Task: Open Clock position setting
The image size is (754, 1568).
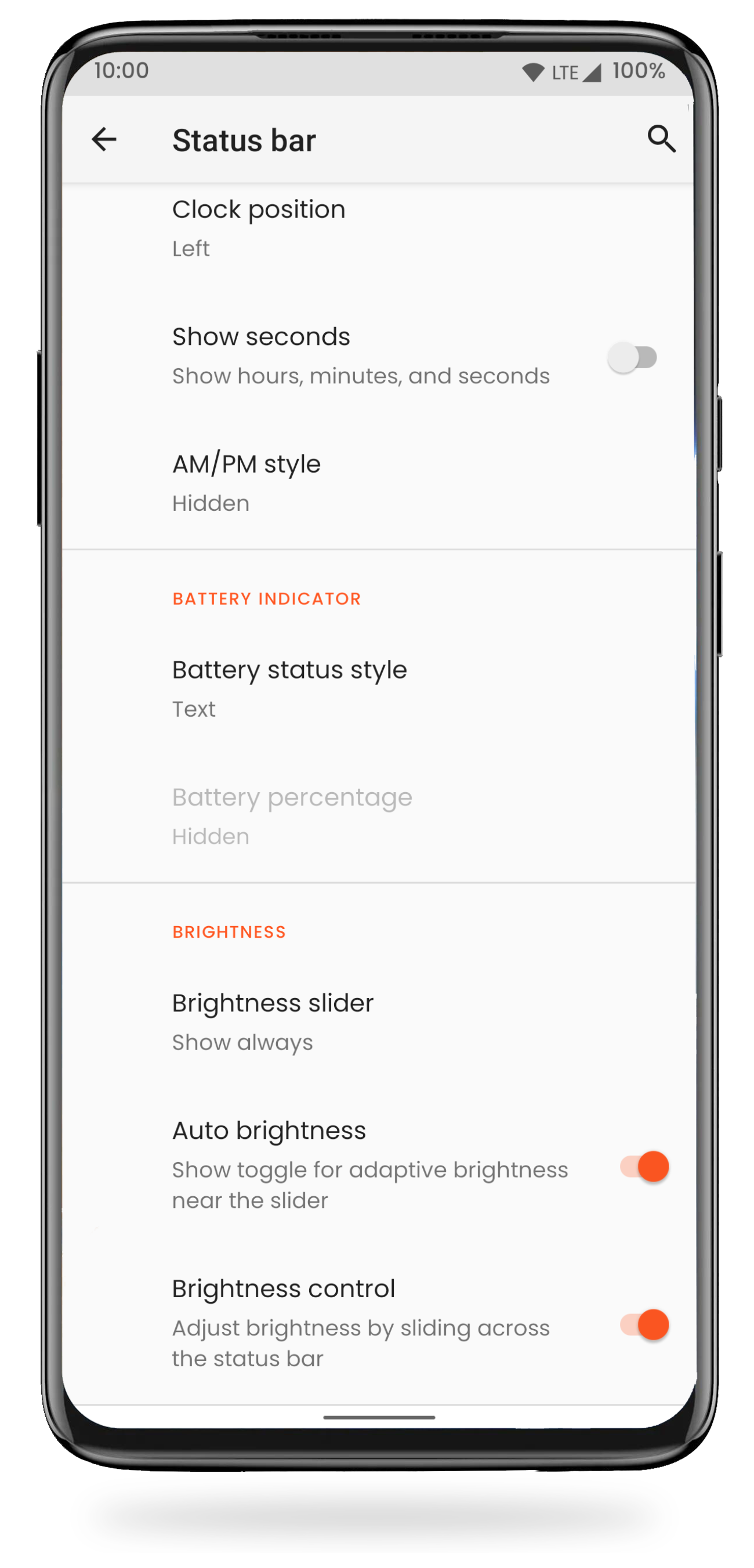Action: [378, 228]
